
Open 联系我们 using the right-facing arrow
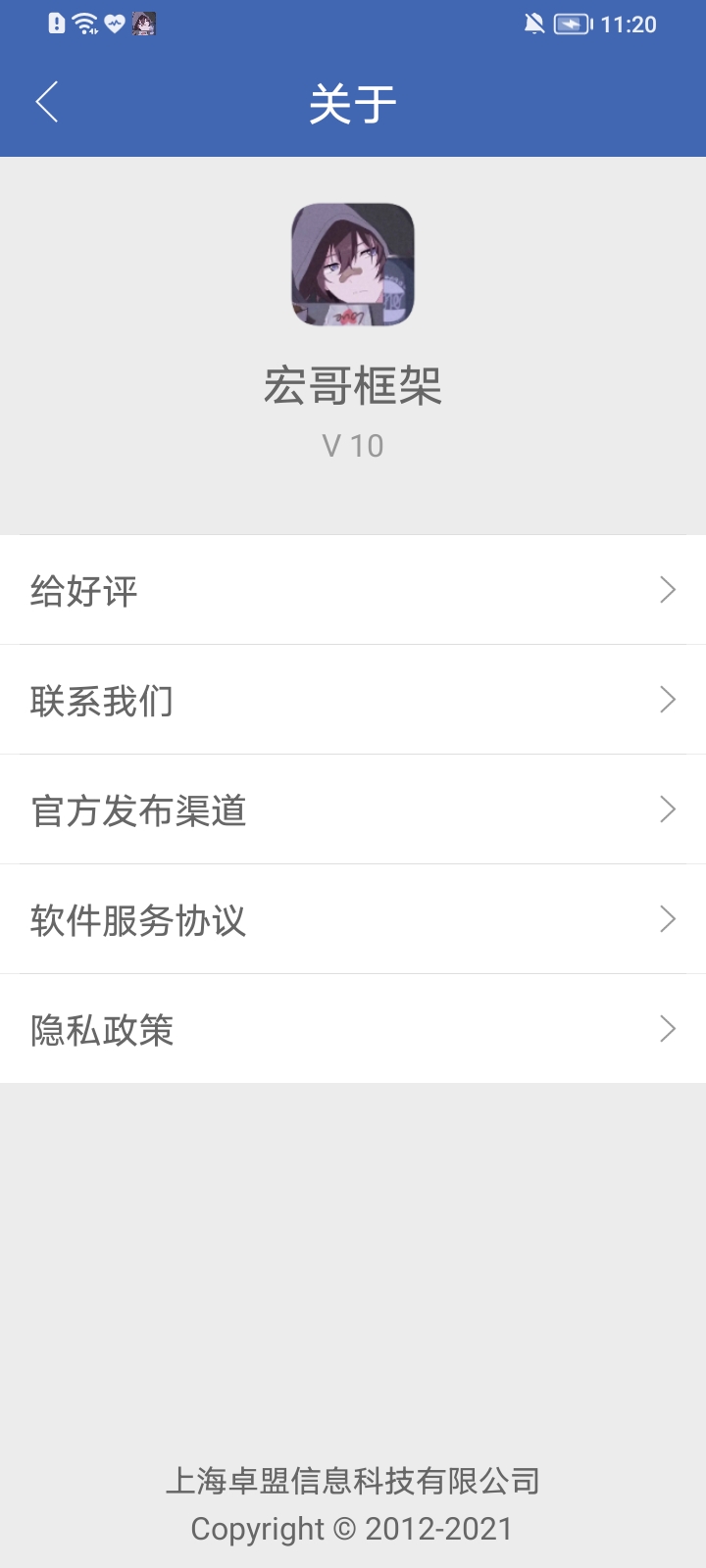tap(668, 700)
